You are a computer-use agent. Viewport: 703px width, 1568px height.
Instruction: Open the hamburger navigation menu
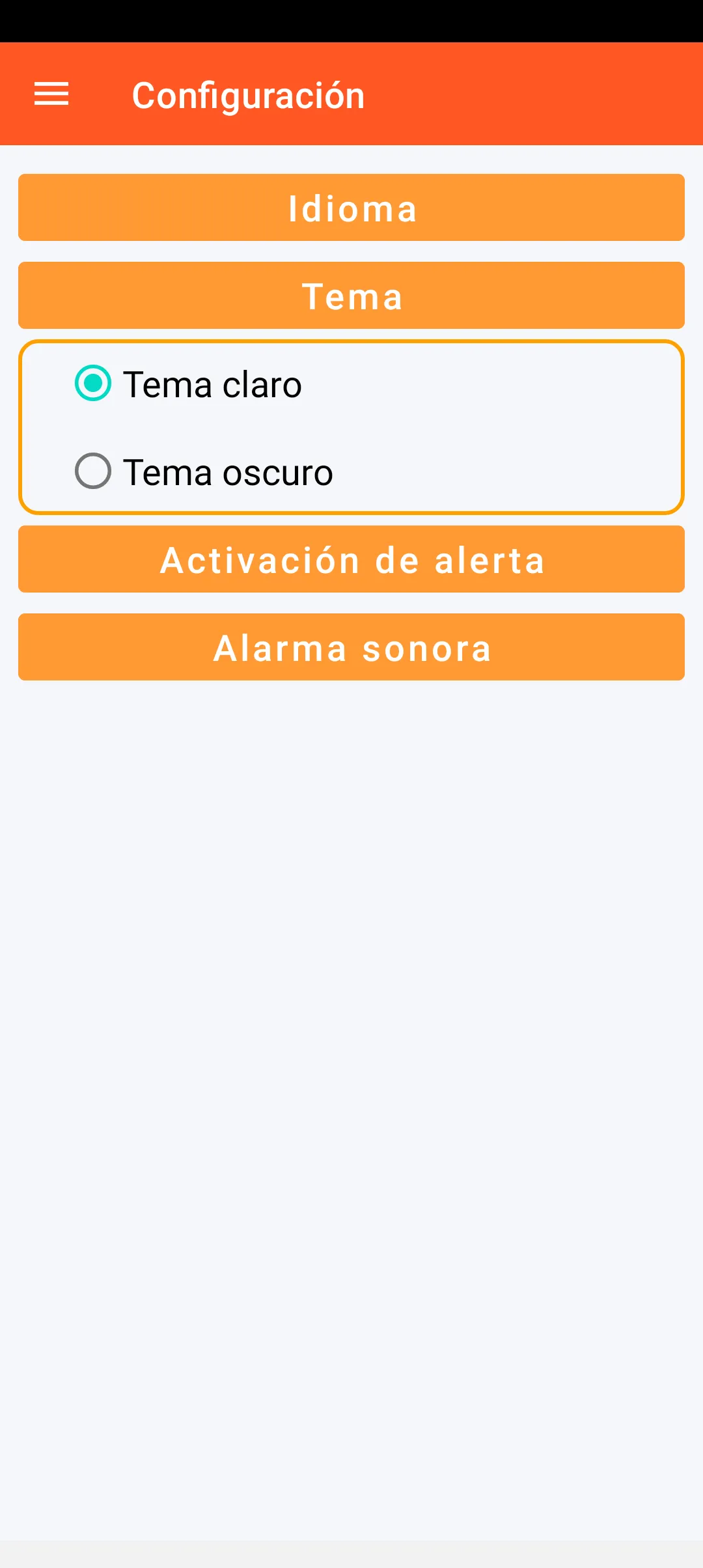(51, 94)
